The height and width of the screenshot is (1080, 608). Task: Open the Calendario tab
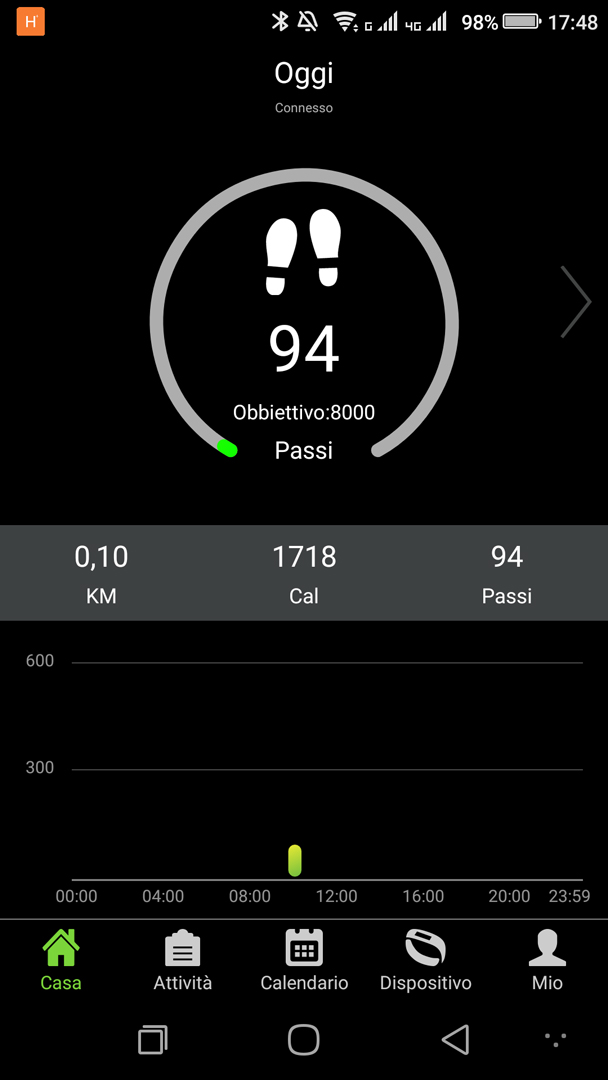coord(304,959)
